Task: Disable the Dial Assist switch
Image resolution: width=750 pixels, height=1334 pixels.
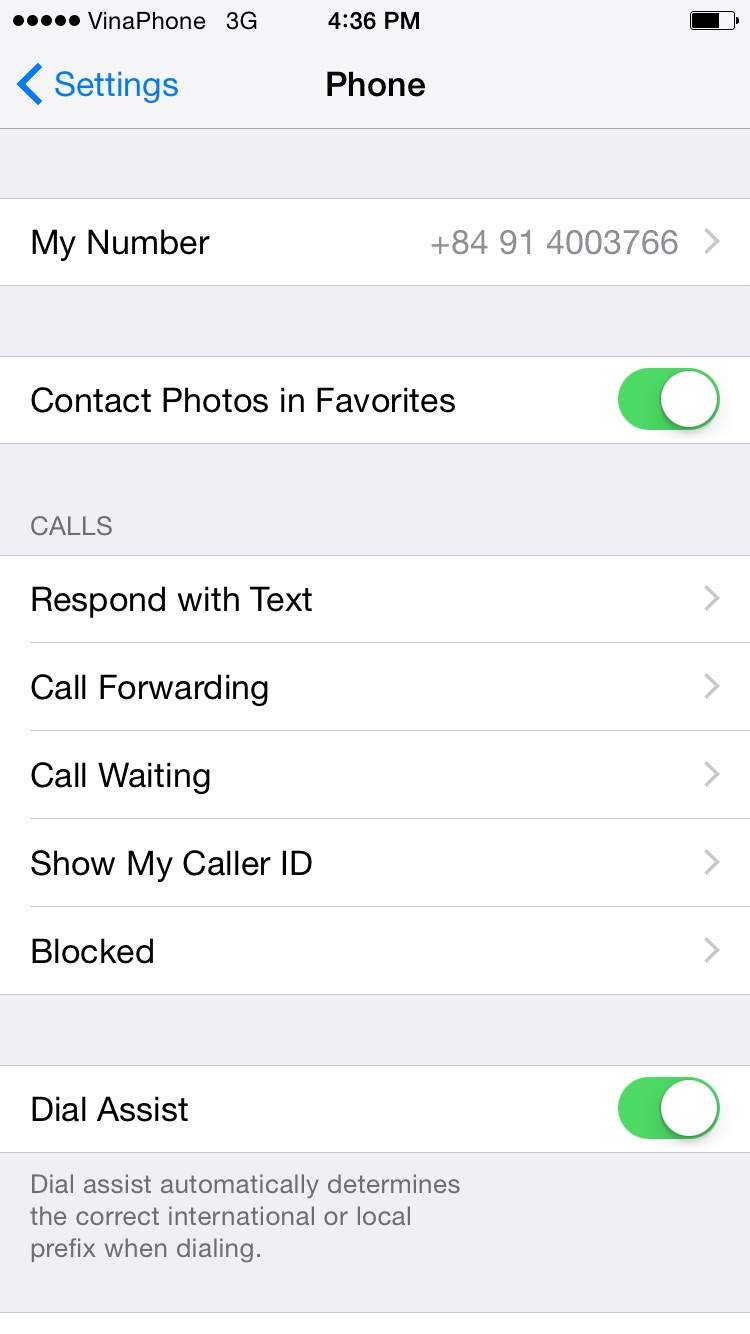Action: click(x=669, y=1108)
